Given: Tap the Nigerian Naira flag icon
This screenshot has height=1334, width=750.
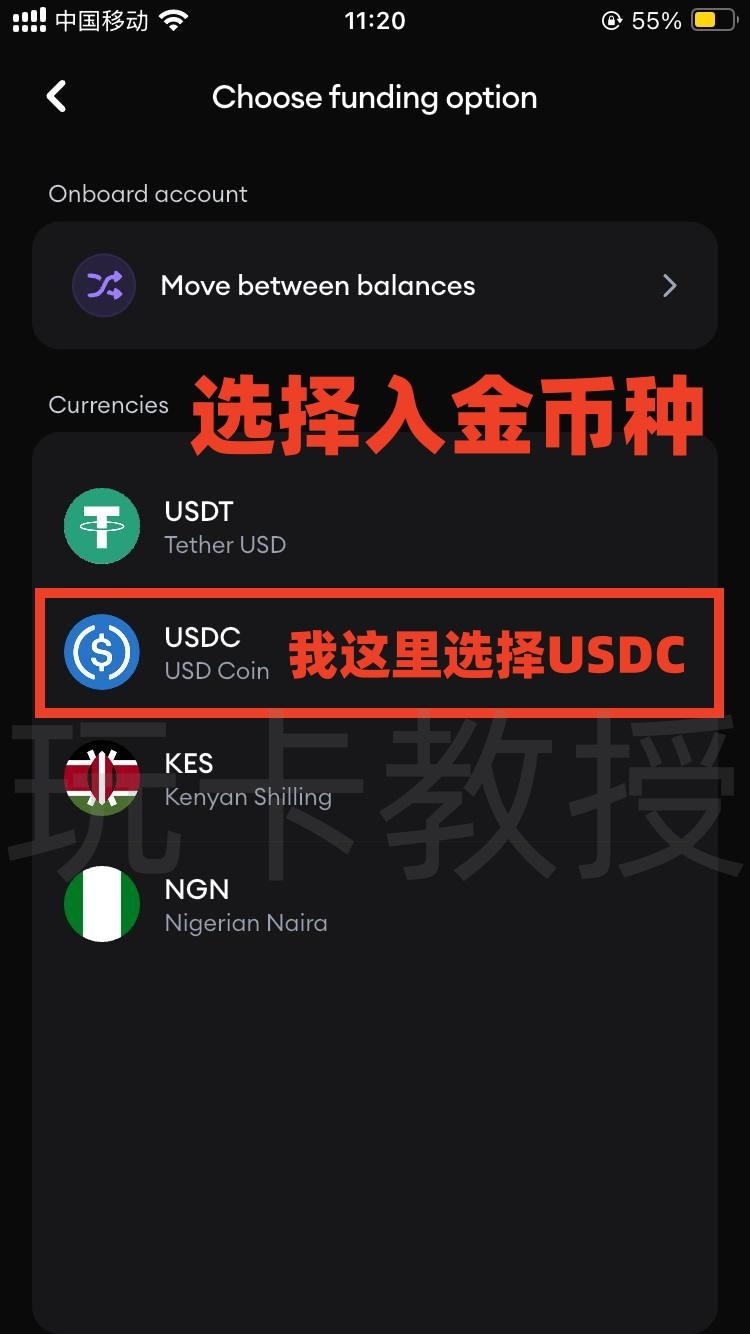Looking at the screenshot, I should (x=102, y=905).
